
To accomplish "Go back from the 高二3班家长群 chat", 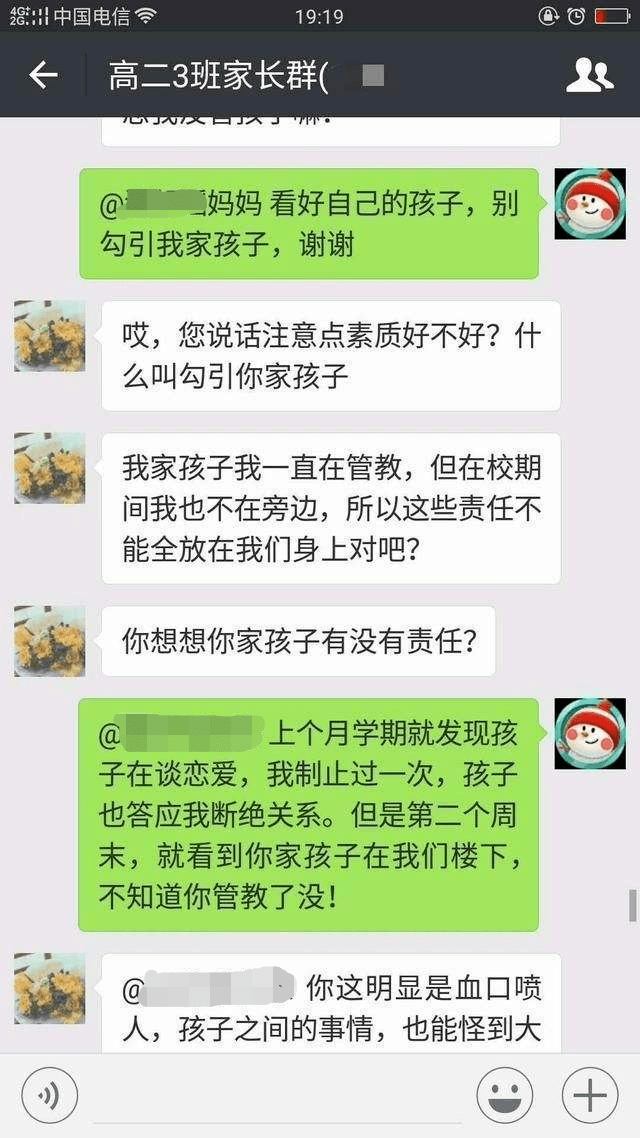I will coord(42,75).
